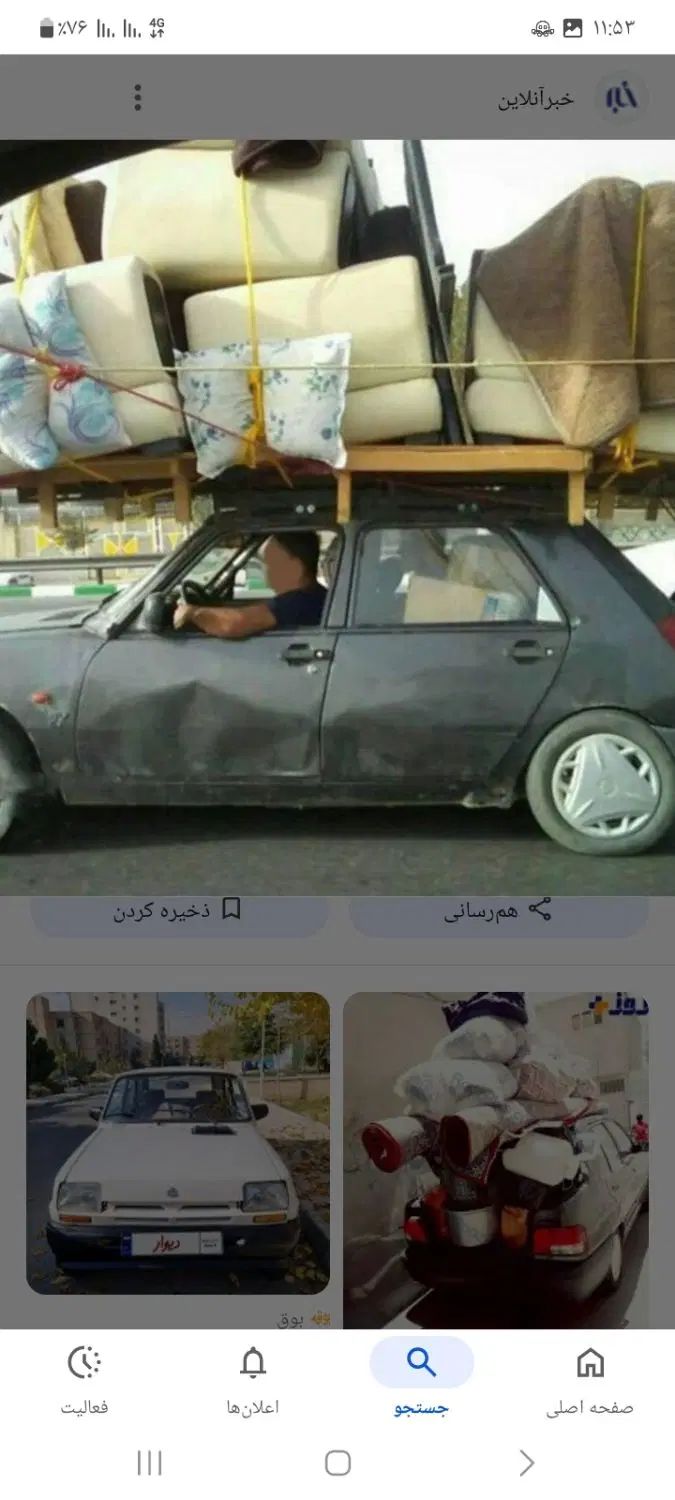Go to صفحه اصلی tab
Image resolution: width=675 pixels, height=1500 pixels.
pos(590,1380)
